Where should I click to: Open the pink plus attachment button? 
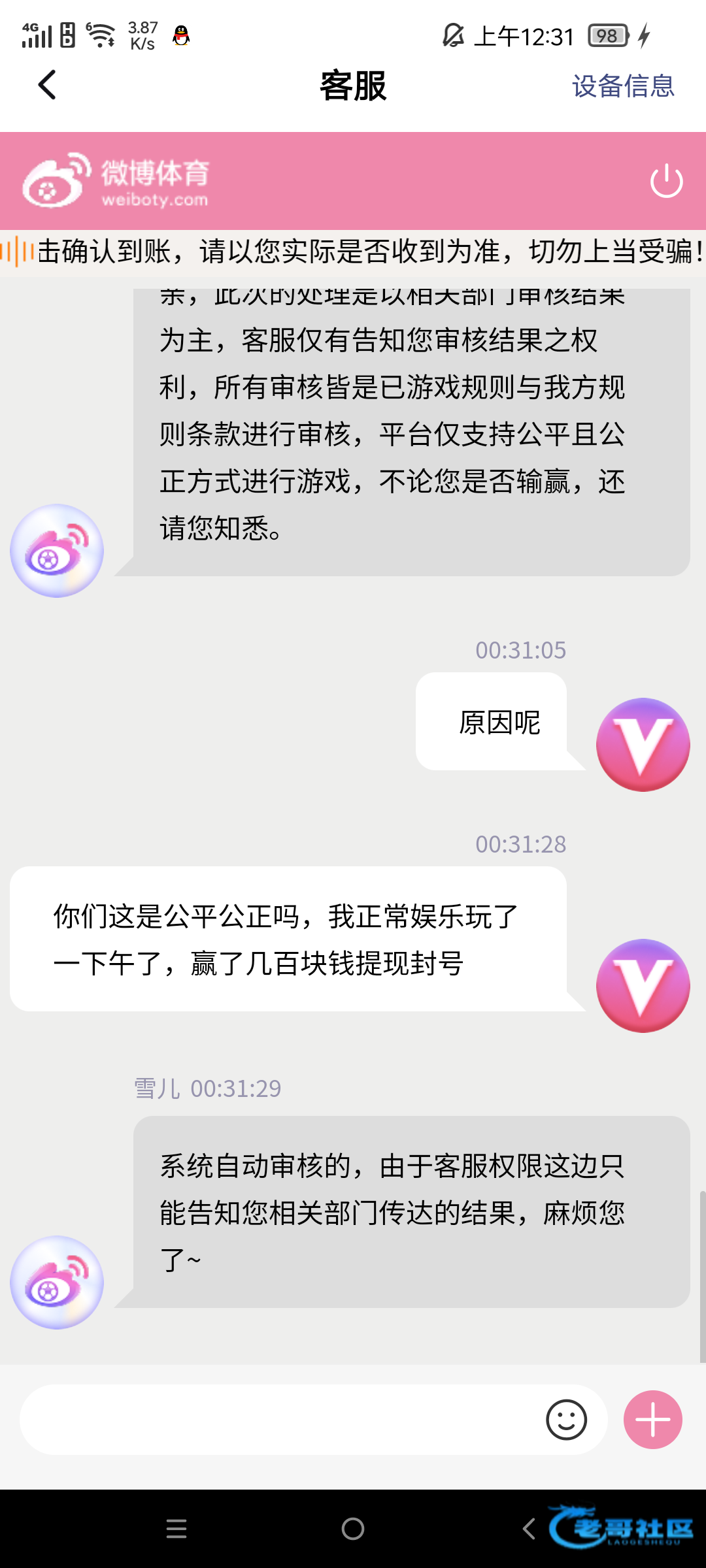click(x=652, y=1419)
